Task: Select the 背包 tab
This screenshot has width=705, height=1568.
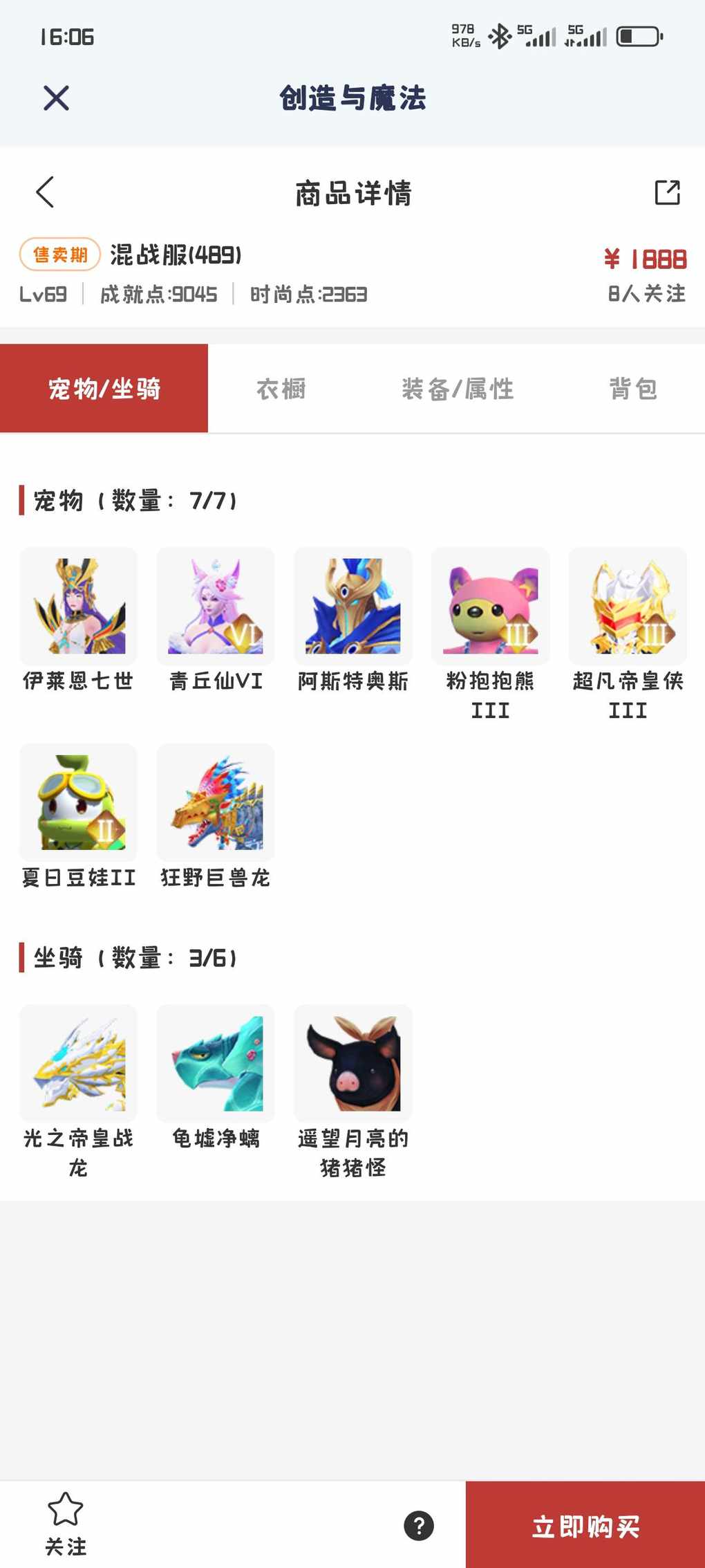Action: (x=633, y=389)
